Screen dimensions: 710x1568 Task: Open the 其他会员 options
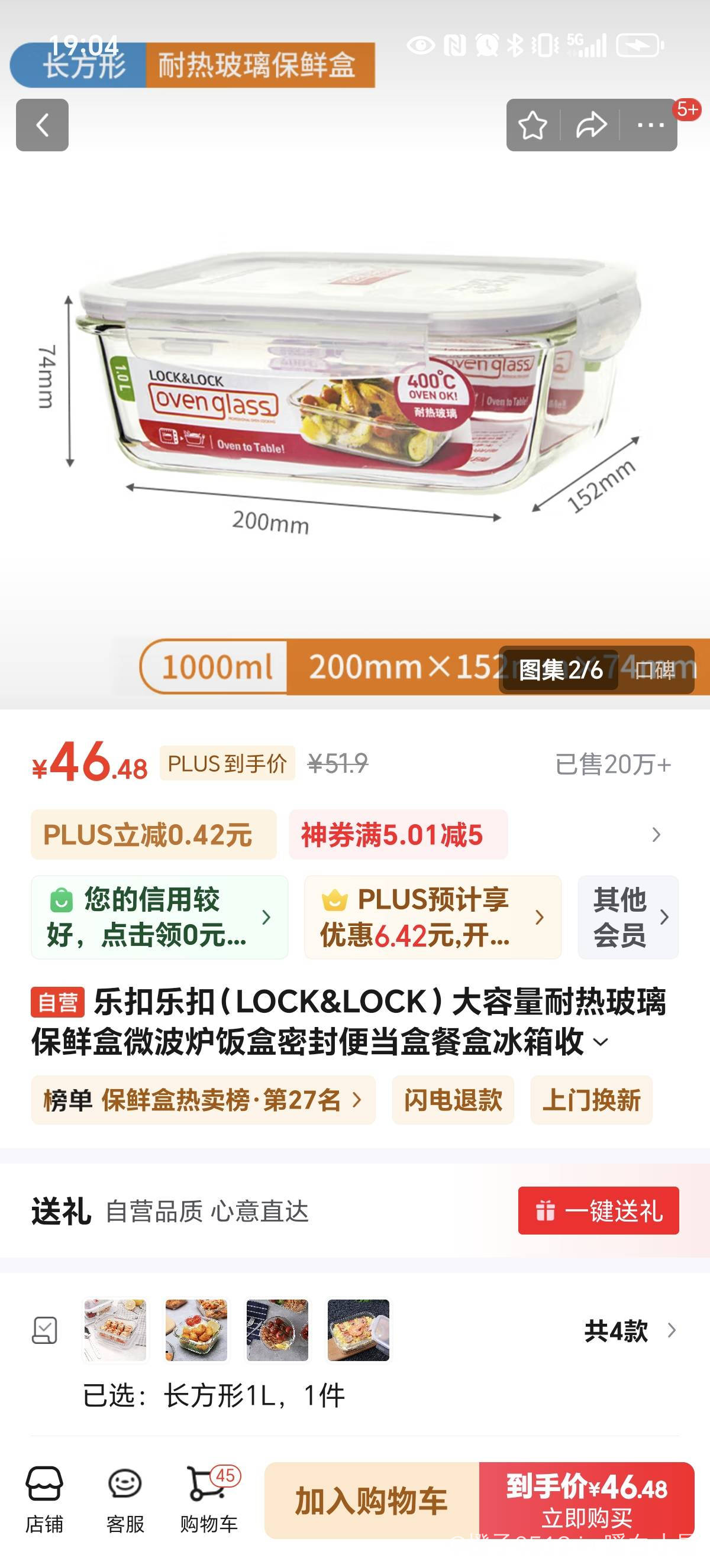pos(628,917)
